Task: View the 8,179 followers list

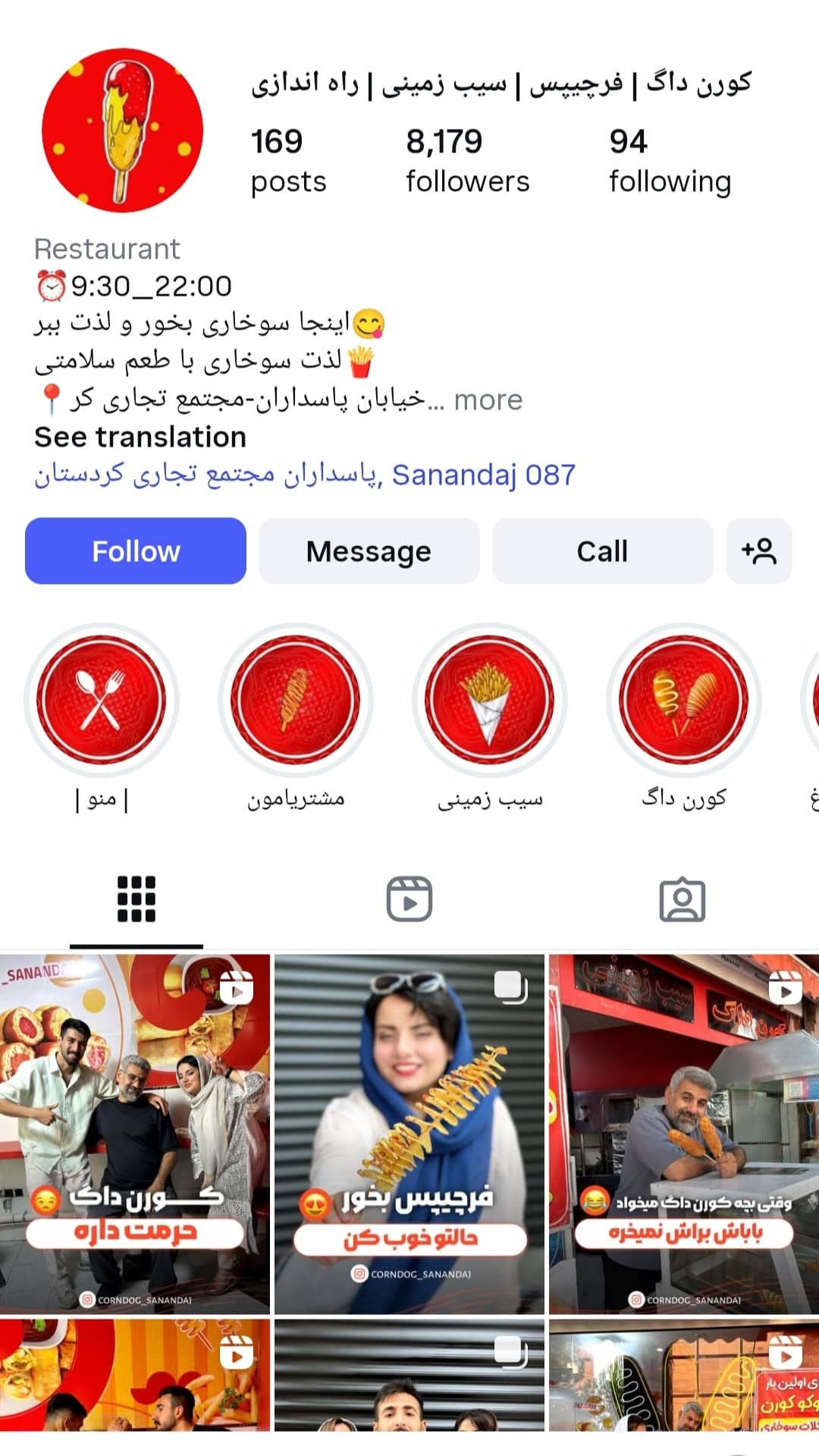Action: (467, 161)
